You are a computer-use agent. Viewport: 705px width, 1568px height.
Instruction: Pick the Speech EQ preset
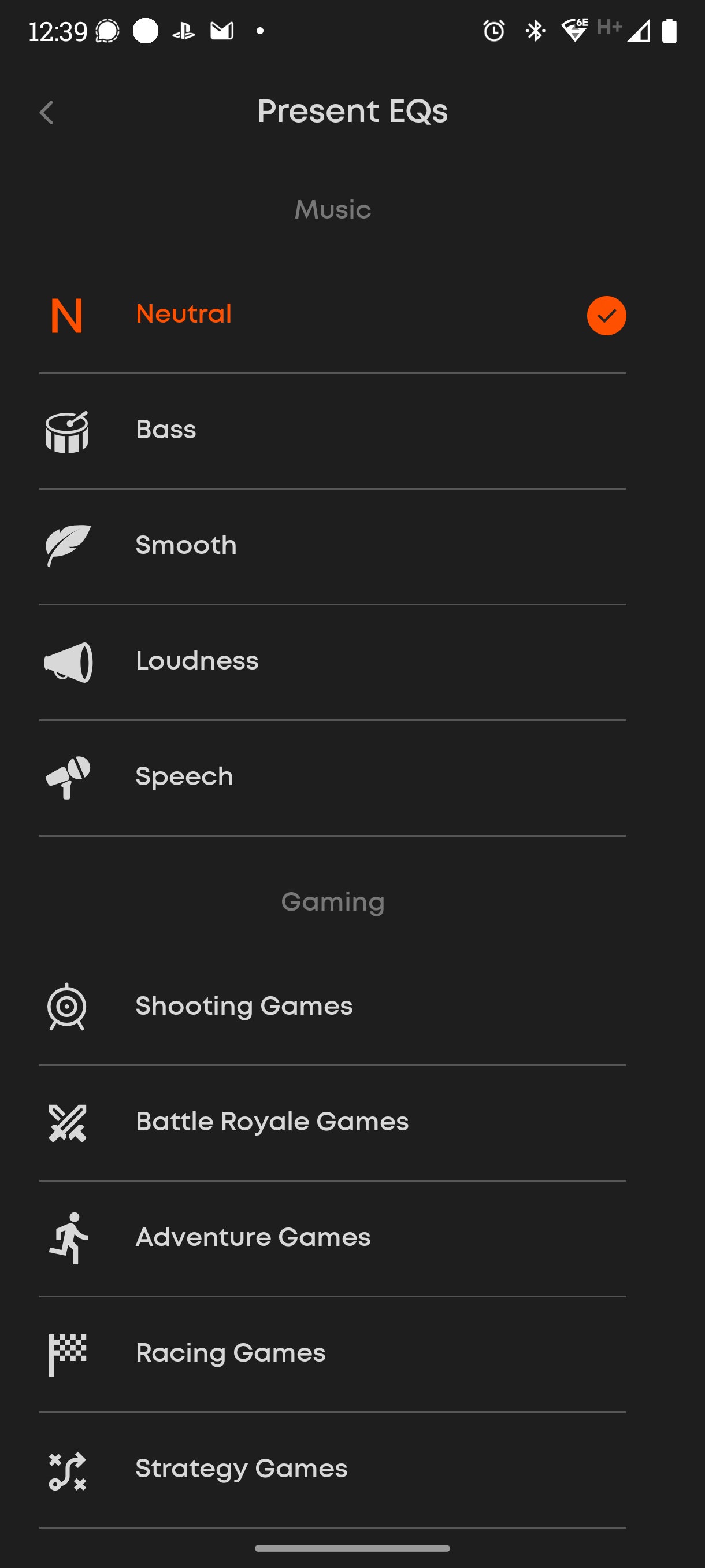[184, 777]
